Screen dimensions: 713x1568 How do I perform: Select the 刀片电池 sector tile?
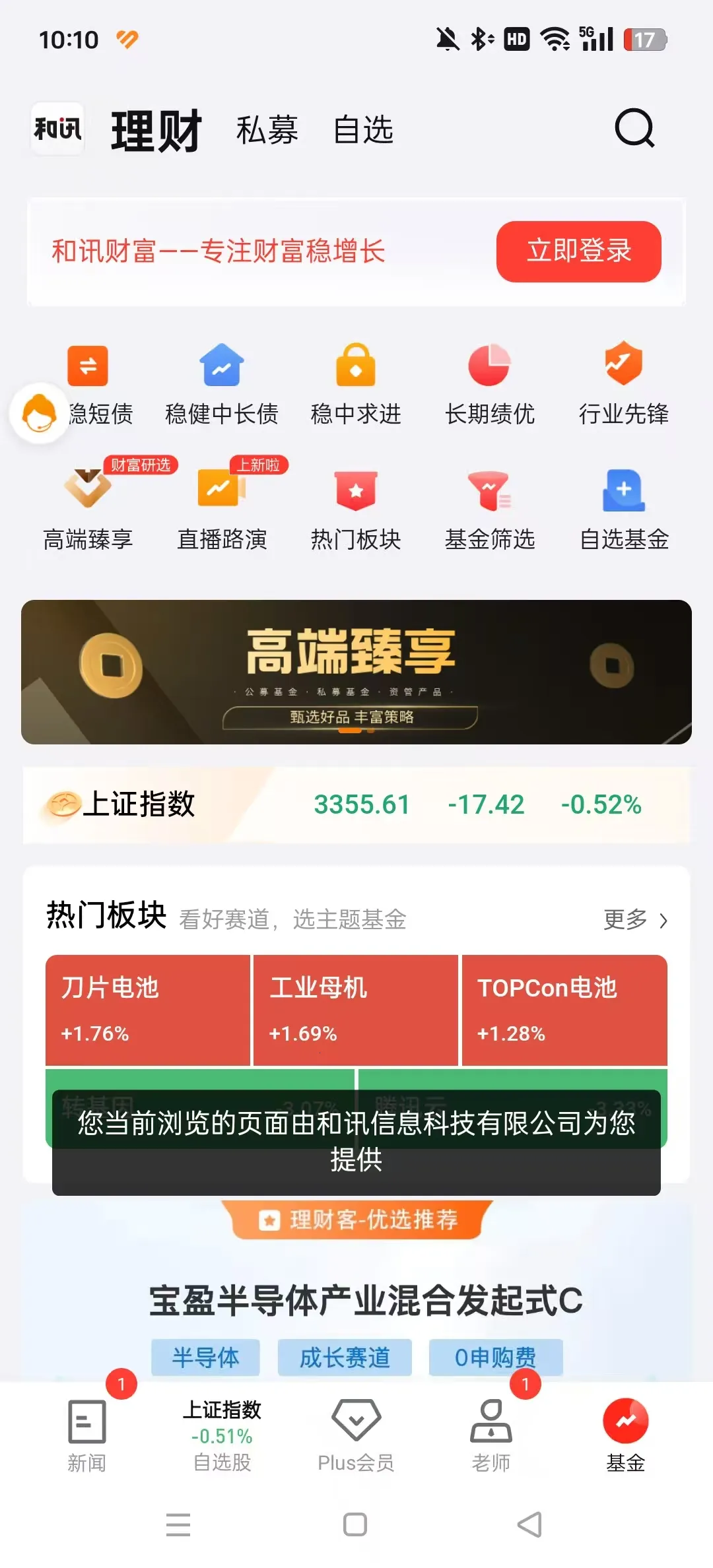[147, 1010]
